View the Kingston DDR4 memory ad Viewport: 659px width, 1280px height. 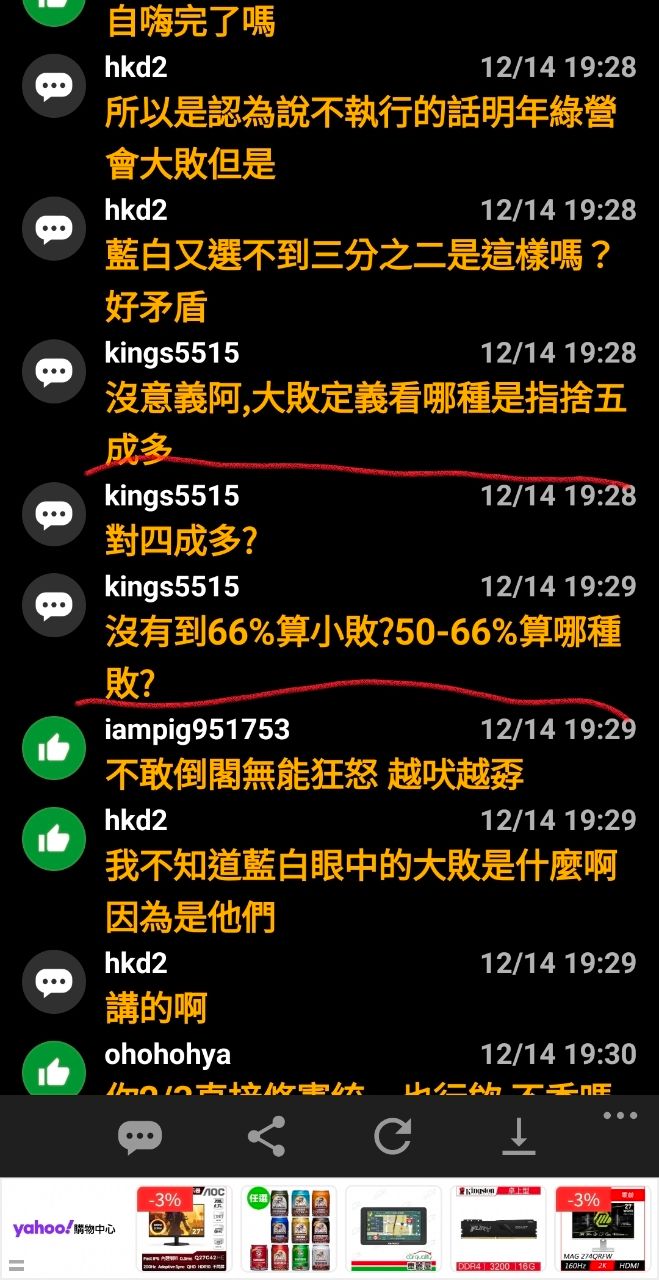[498, 1228]
